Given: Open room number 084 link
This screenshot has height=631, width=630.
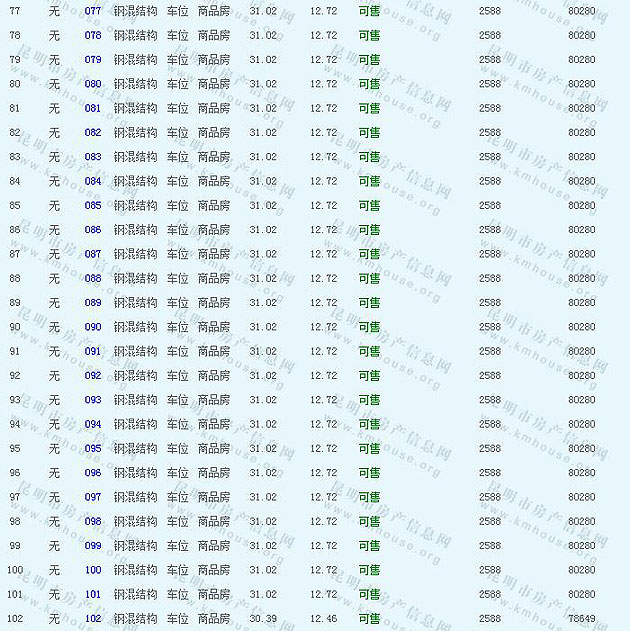Looking at the screenshot, I should click(93, 181).
